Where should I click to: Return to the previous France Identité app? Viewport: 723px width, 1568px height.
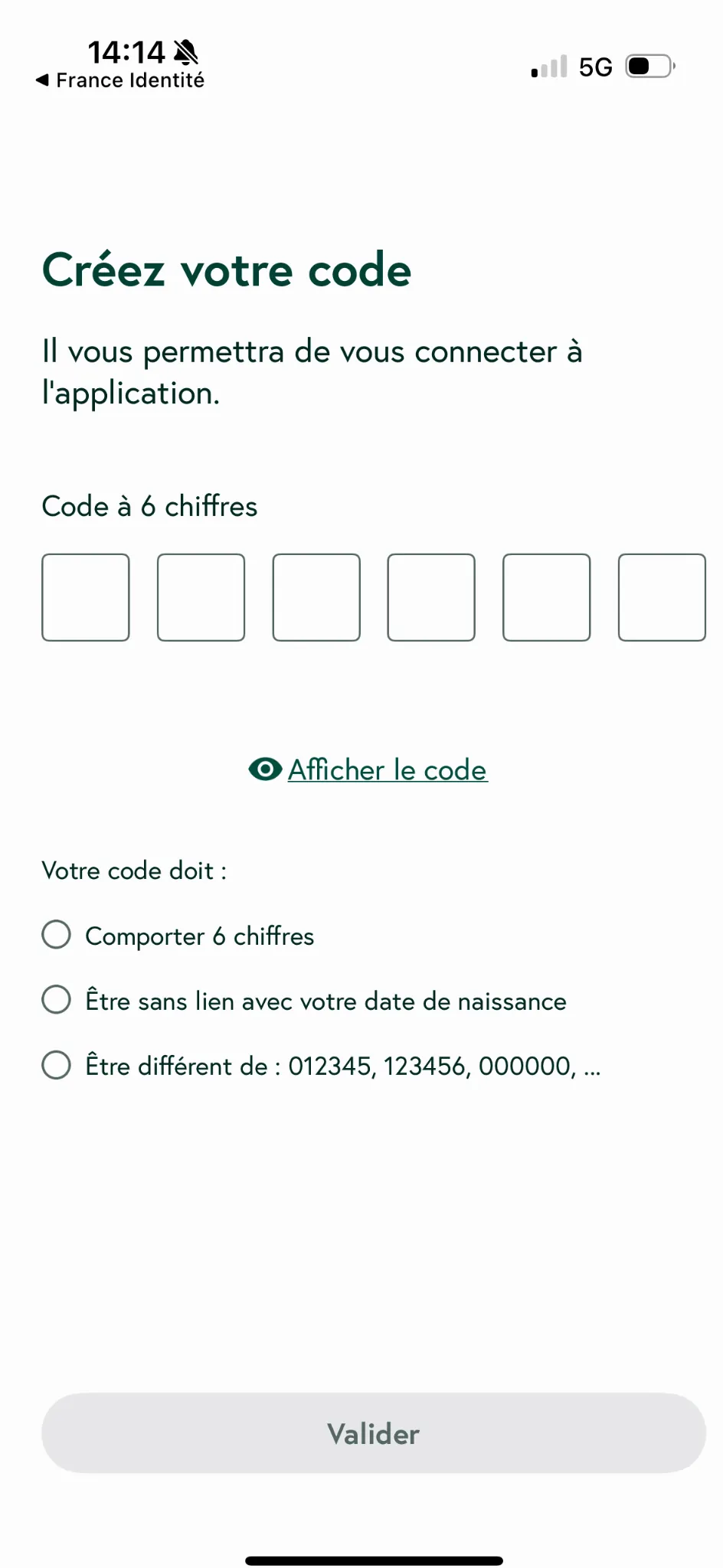tap(120, 80)
